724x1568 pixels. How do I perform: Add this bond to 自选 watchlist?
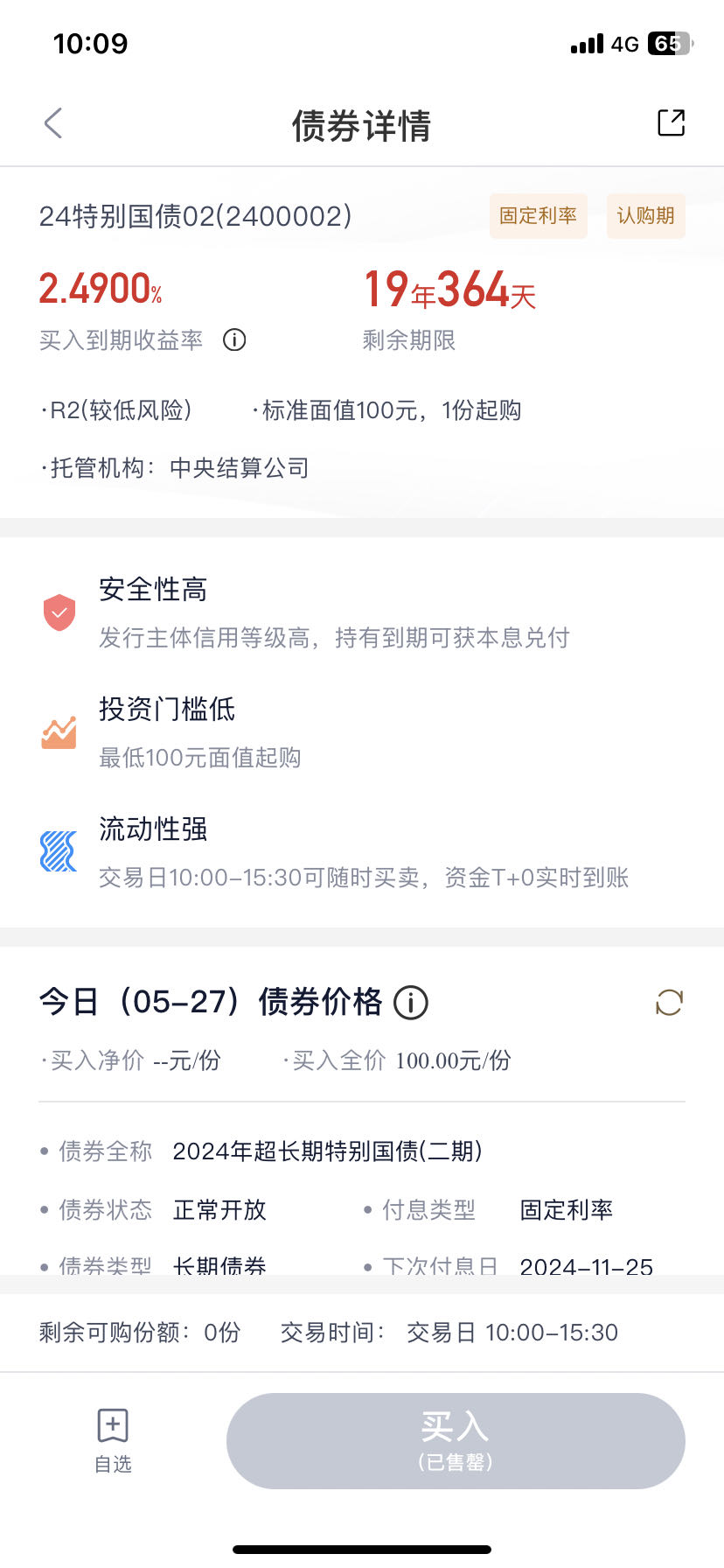pyautogui.click(x=113, y=1440)
